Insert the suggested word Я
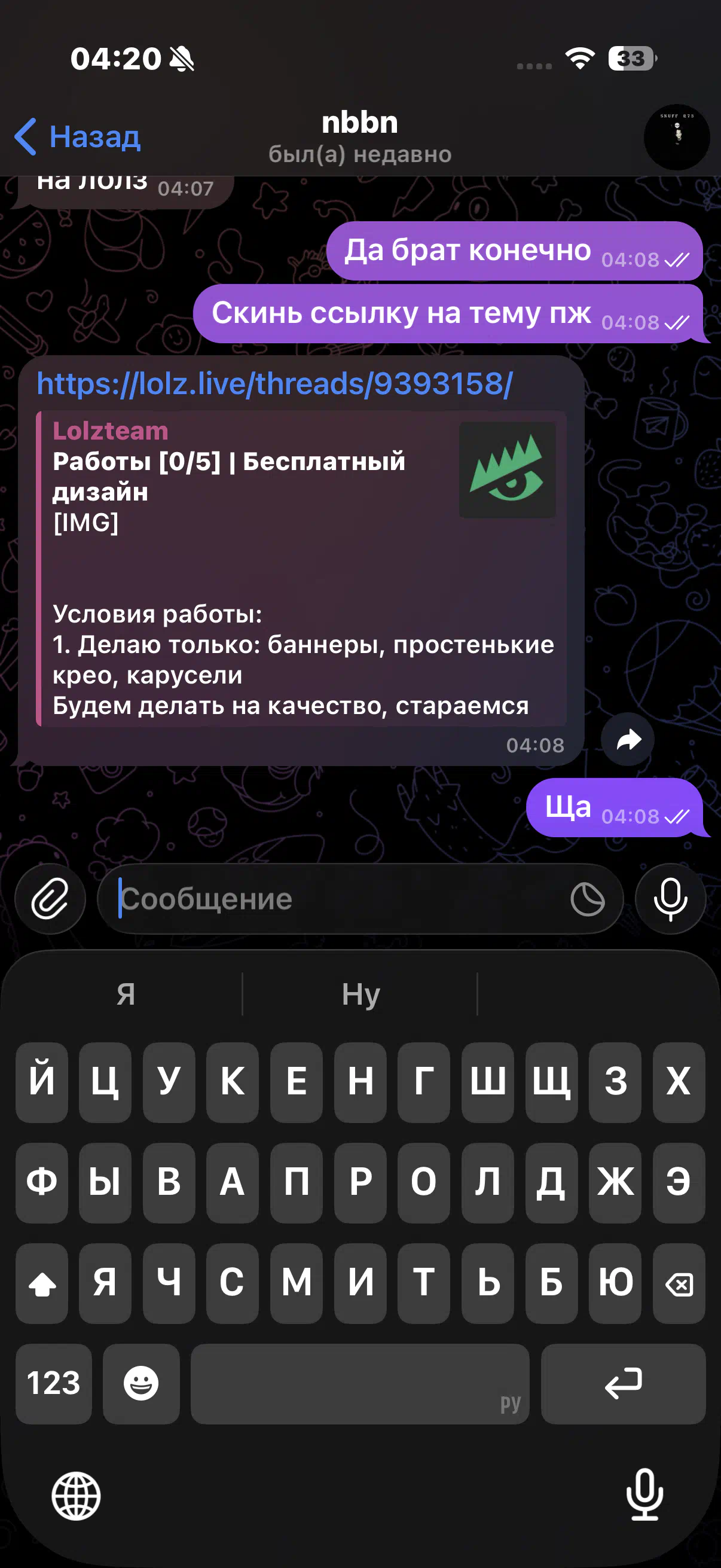The image size is (721, 1568). pyautogui.click(x=126, y=994)
